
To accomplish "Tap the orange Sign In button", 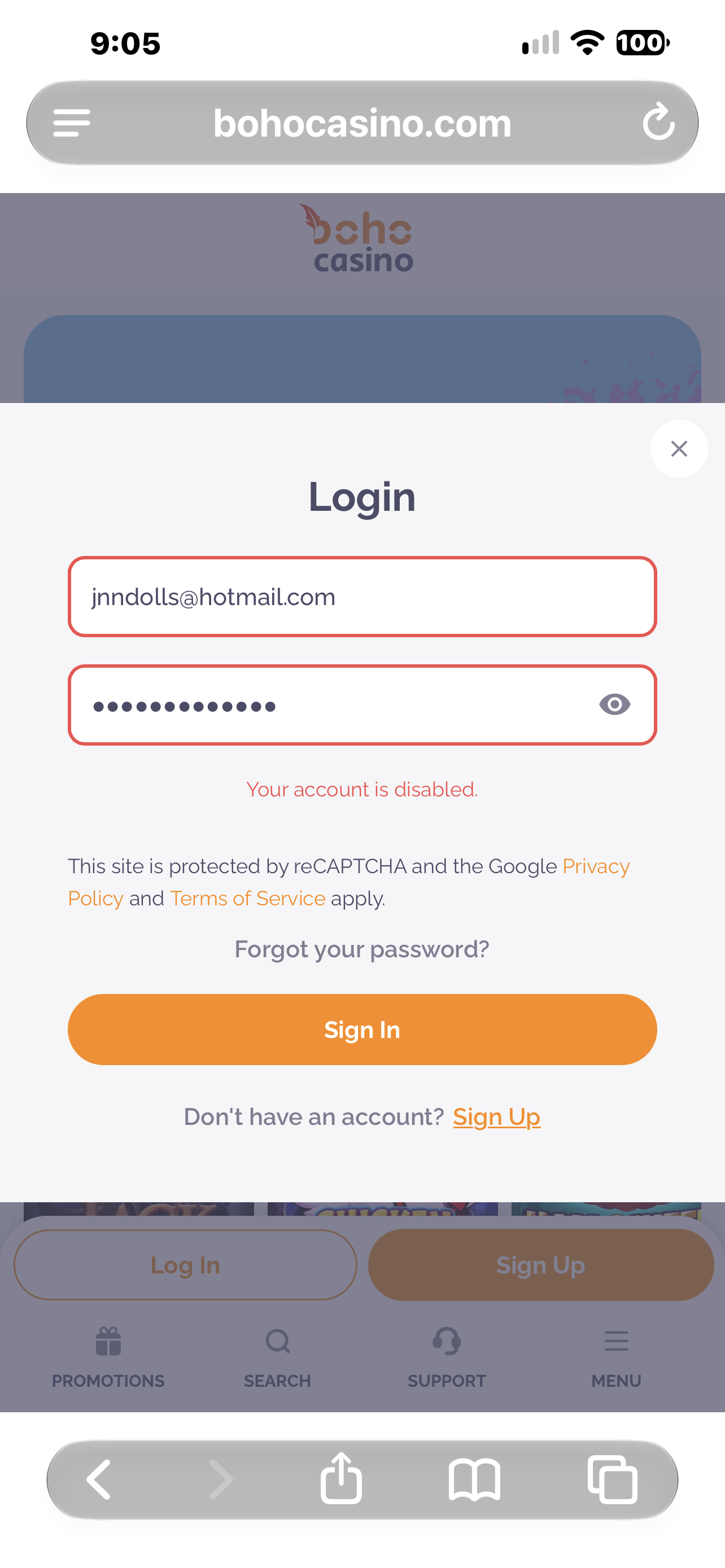I will click(x=362, y=1030).
